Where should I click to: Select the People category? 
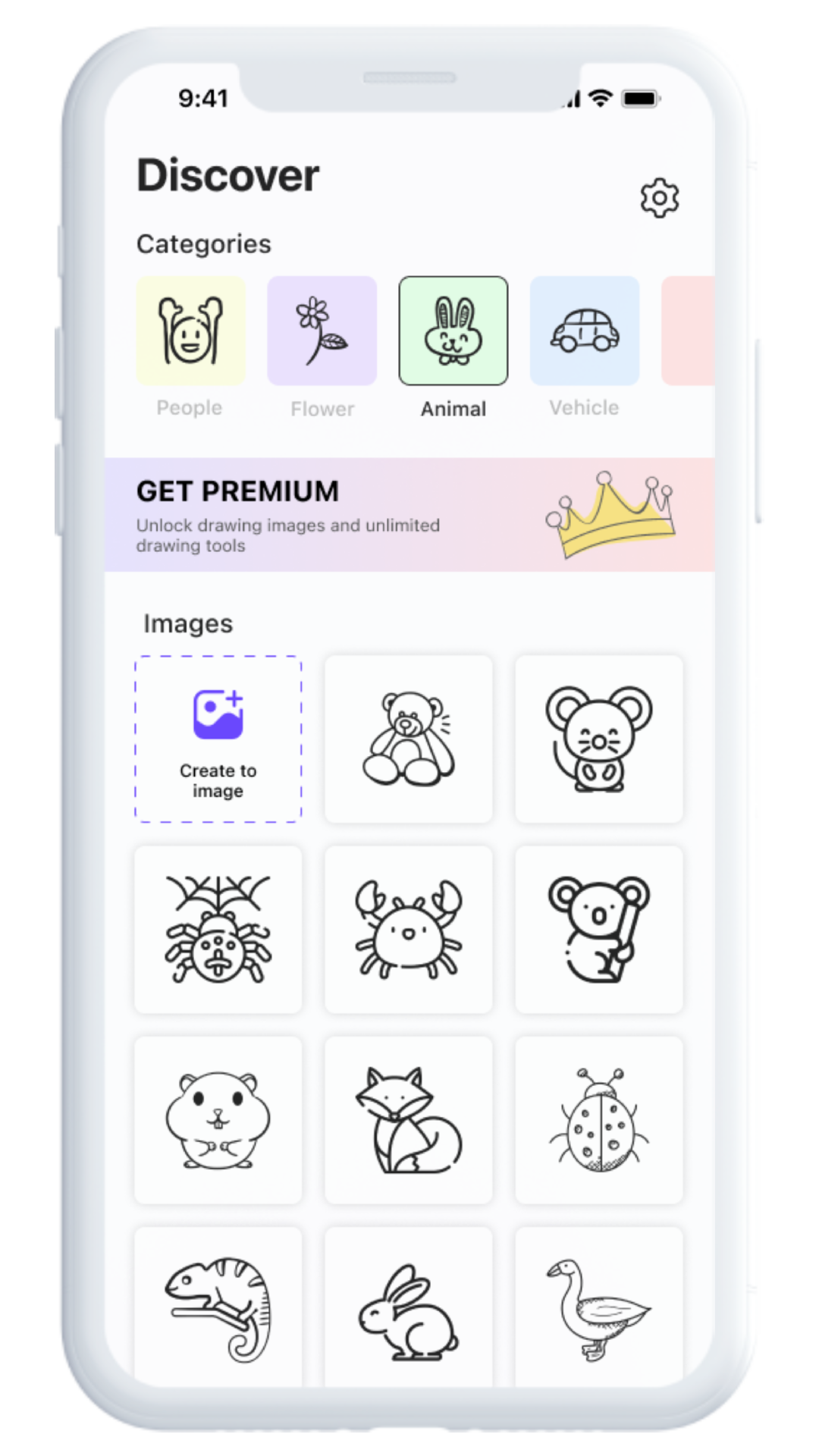pyautogui.click(x=190, y=331)
